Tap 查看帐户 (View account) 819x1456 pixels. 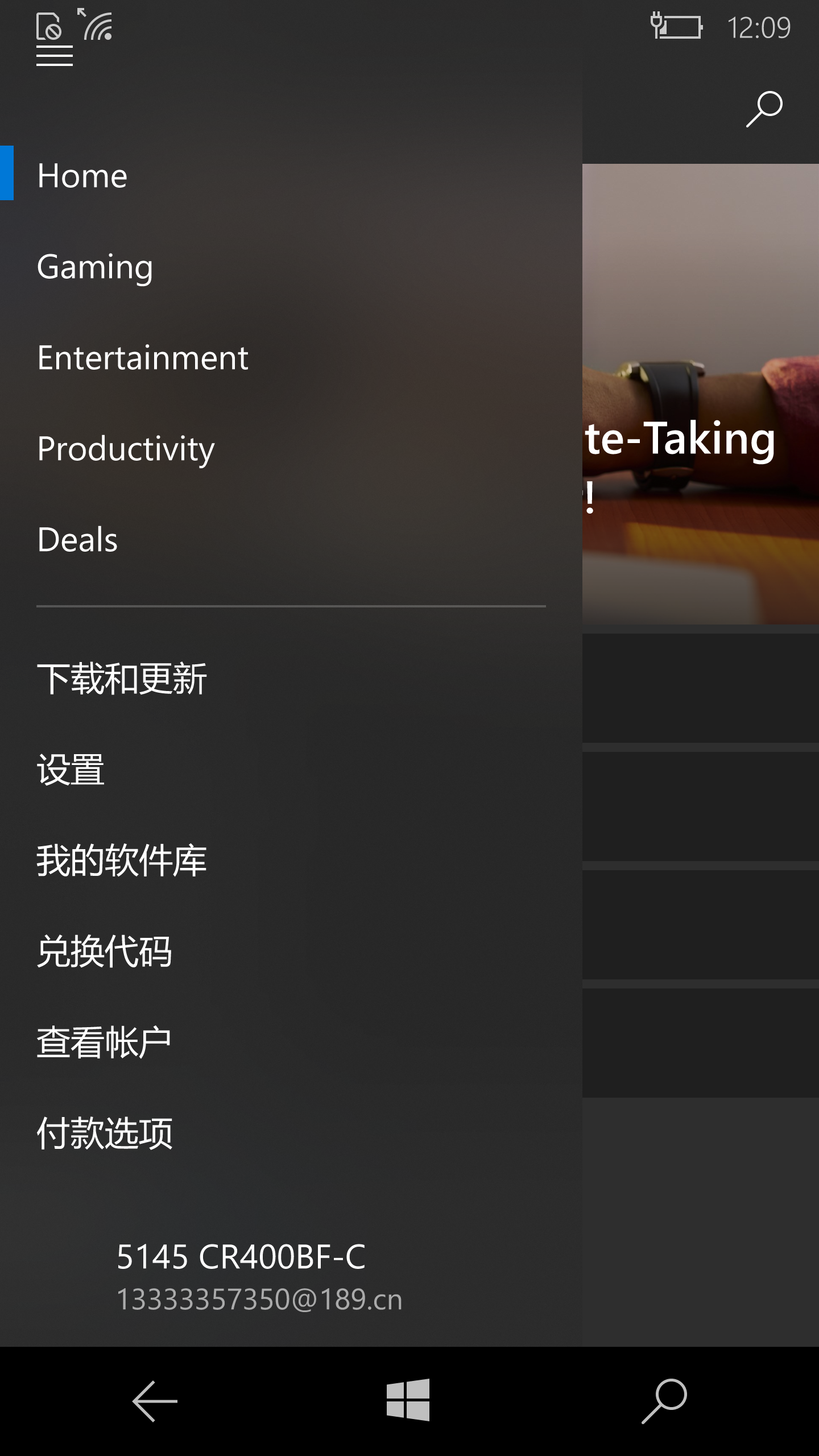(x=105, y=1043)
